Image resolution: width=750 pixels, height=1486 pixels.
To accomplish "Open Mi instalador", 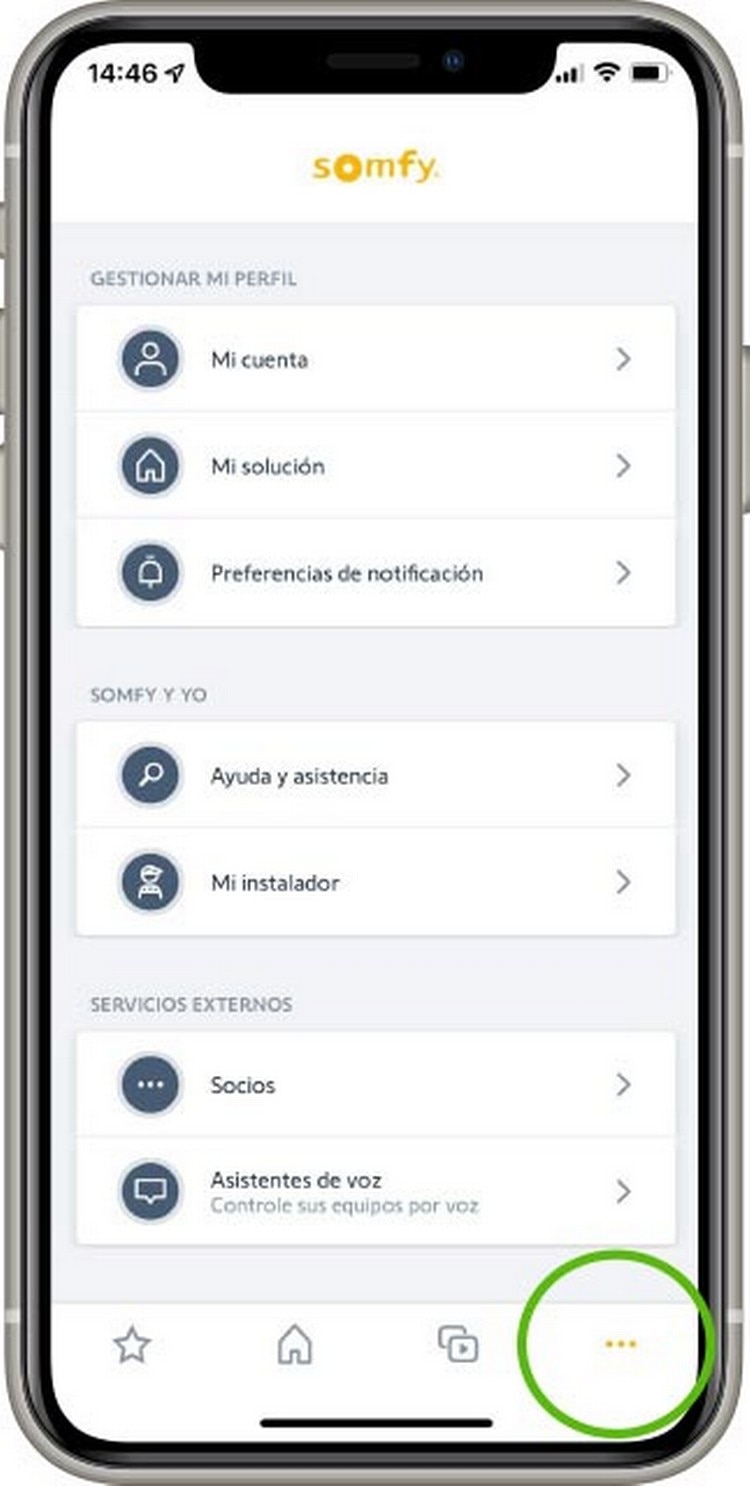I will pos(375,883).
